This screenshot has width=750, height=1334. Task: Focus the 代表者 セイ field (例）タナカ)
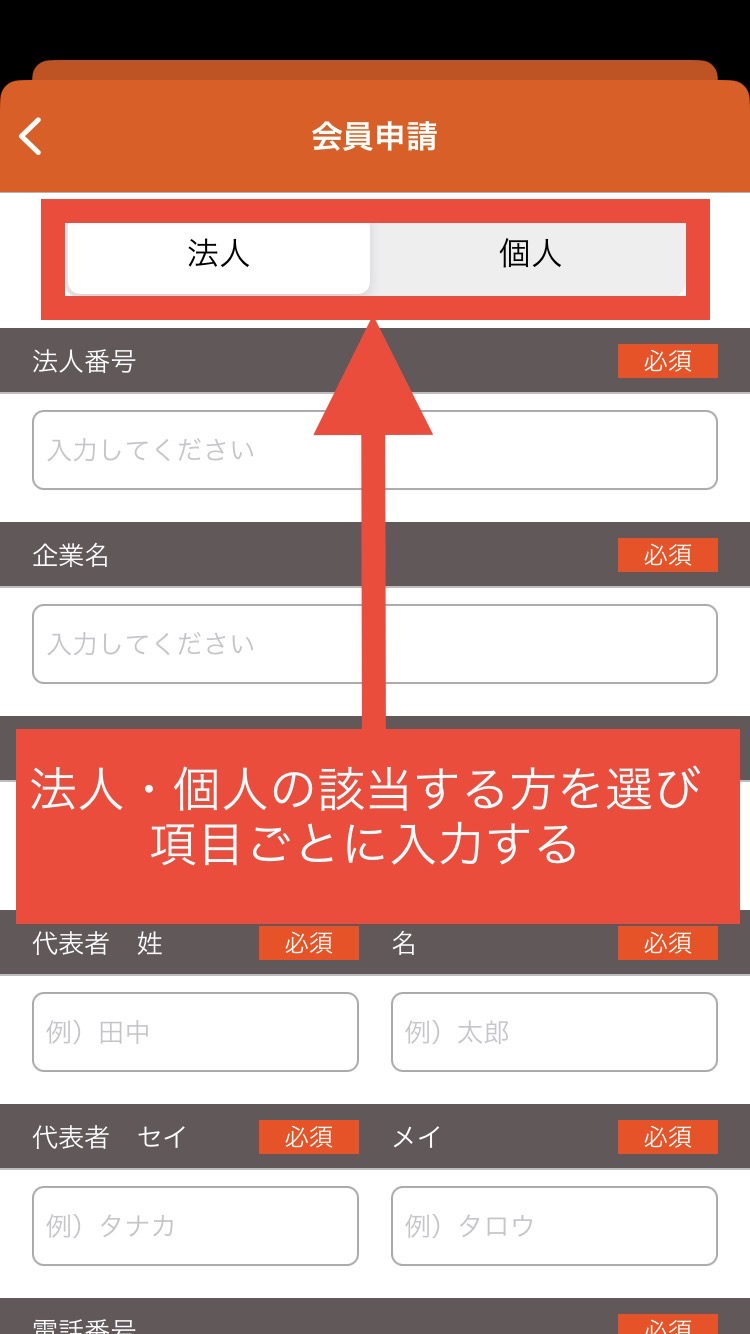point(195,1226)
